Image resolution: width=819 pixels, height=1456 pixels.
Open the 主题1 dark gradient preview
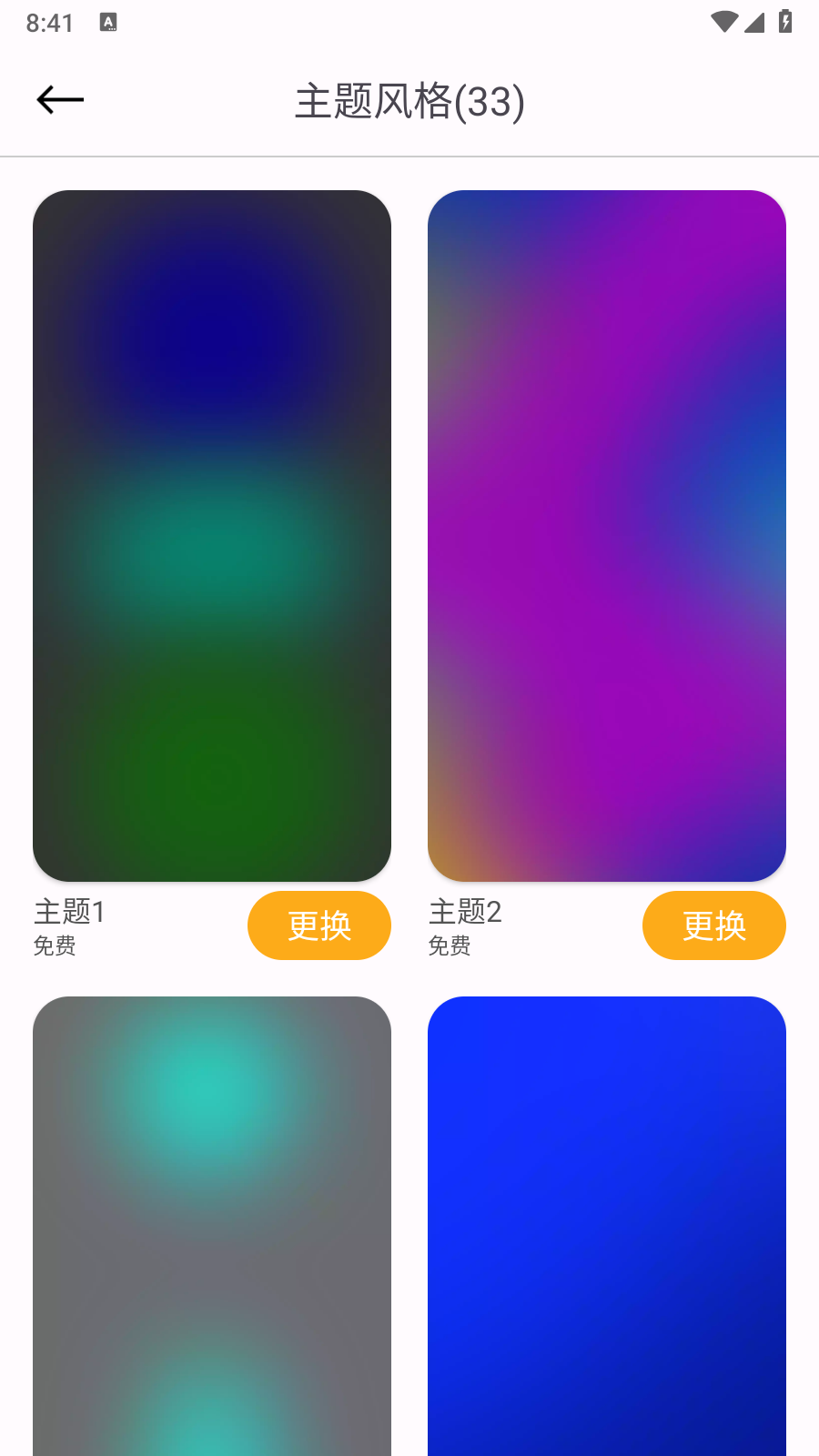point(212,536)
